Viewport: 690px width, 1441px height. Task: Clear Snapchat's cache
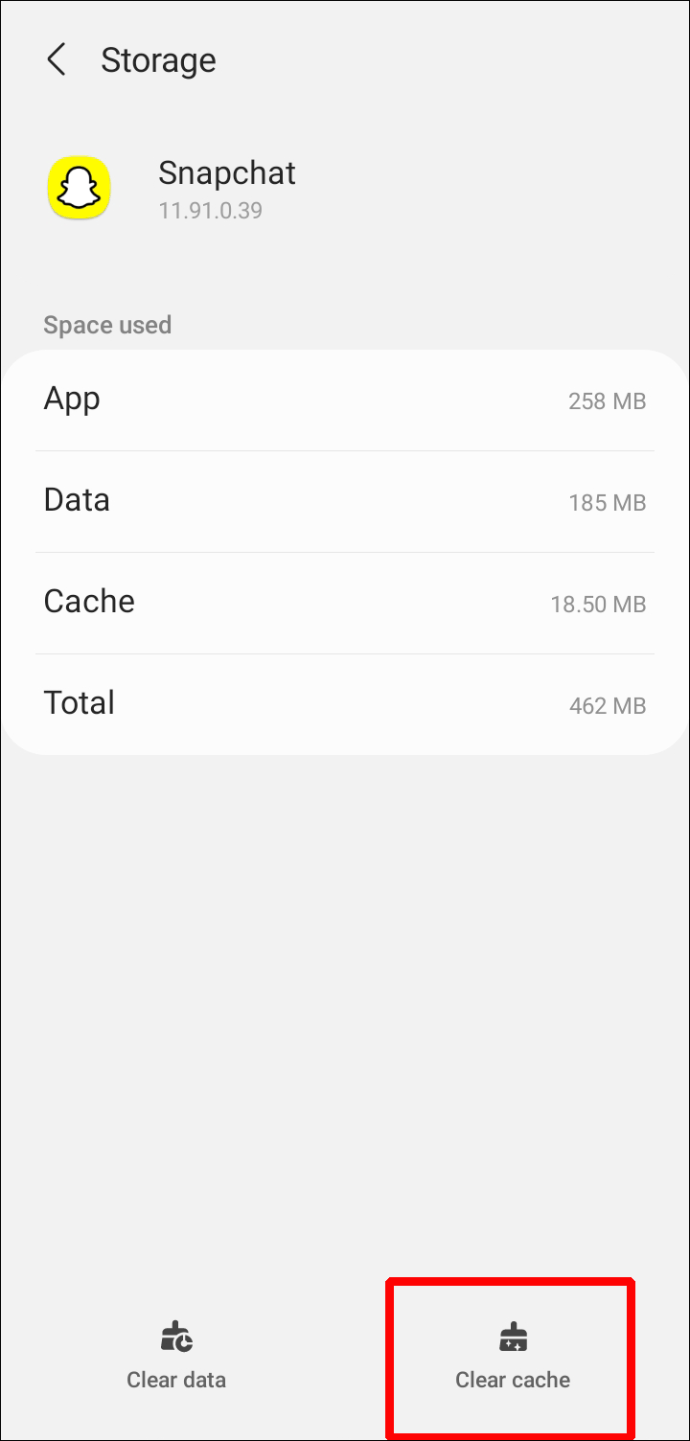point(512,1356)
